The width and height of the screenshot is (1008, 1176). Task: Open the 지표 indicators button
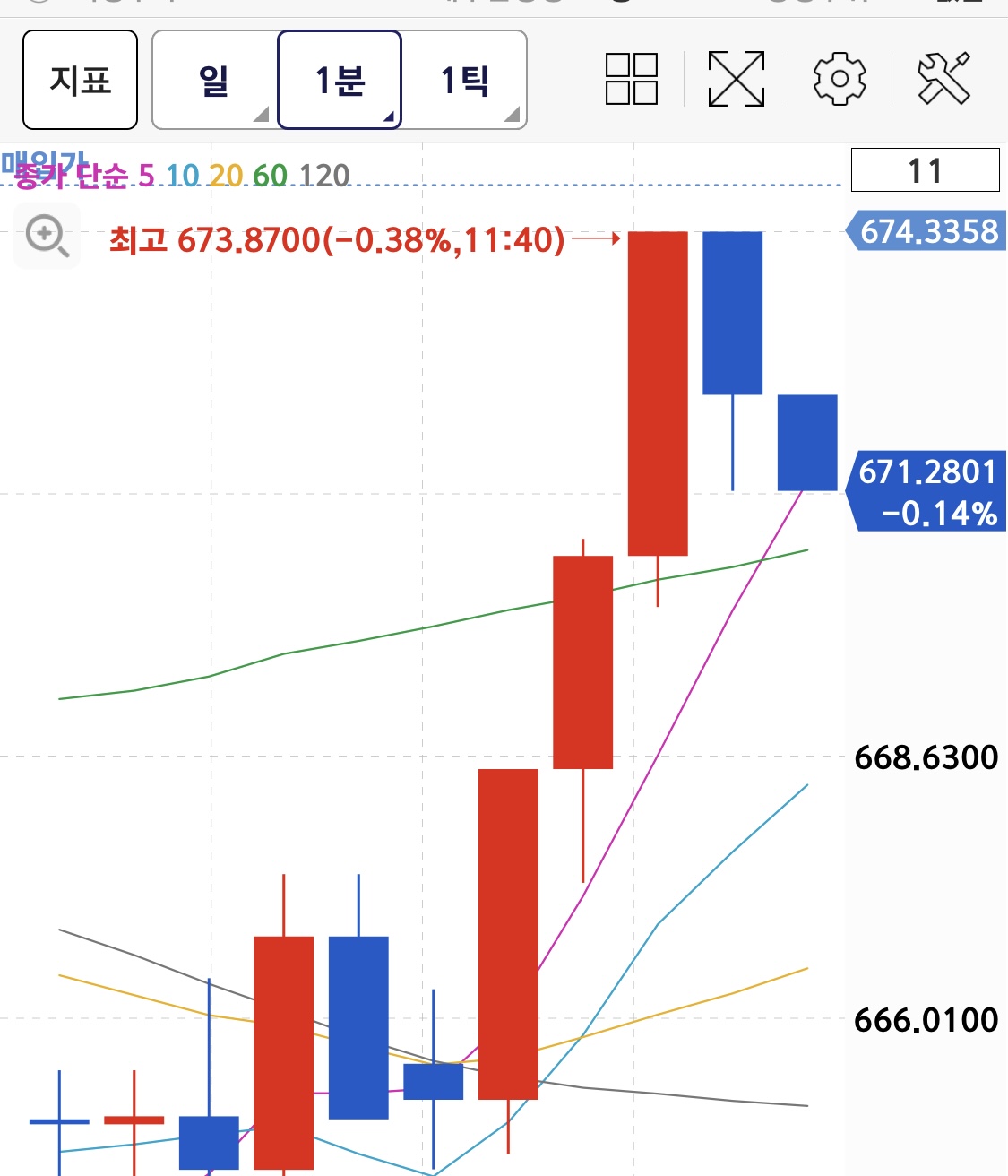pos(80,80)
